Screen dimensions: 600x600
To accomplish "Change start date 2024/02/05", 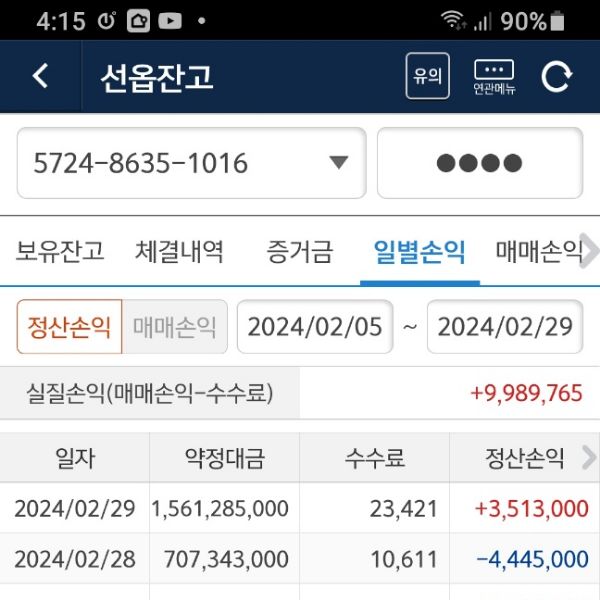I will (315, 327).
